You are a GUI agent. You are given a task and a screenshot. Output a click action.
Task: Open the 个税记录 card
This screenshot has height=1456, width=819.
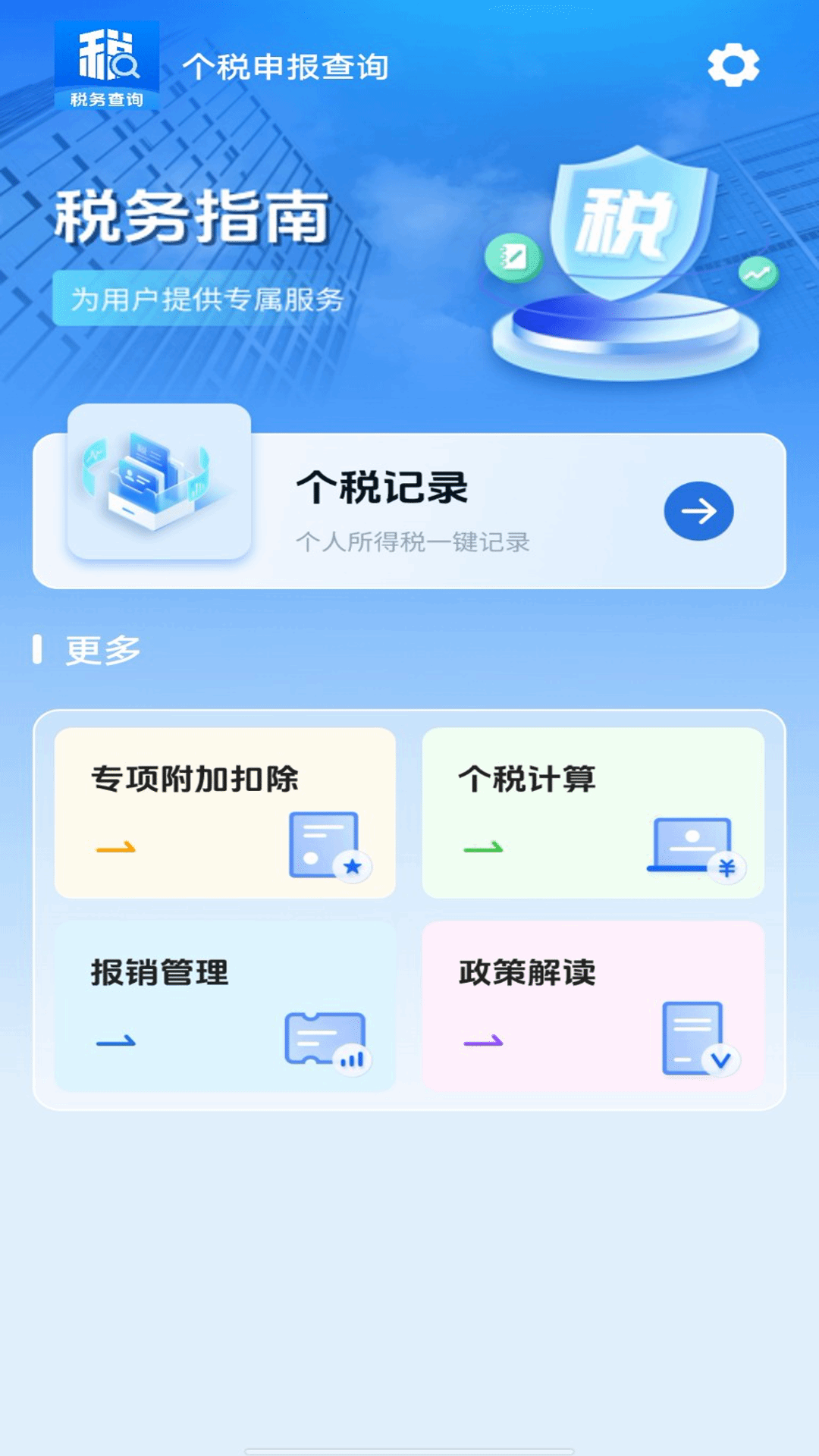(x=409, y=511)
